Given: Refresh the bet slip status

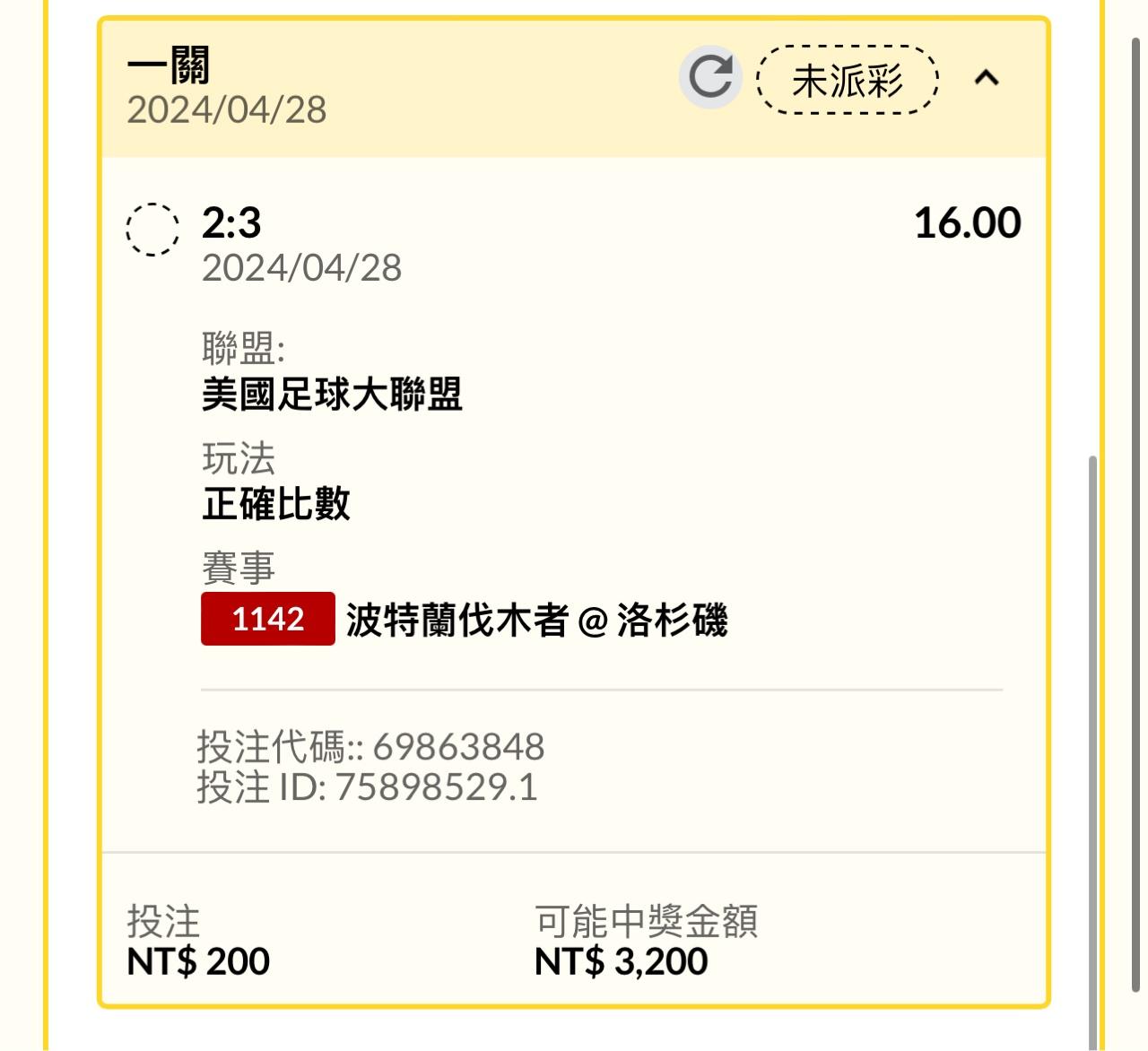Looking at the screenshot, I should [x=710, y=78].
